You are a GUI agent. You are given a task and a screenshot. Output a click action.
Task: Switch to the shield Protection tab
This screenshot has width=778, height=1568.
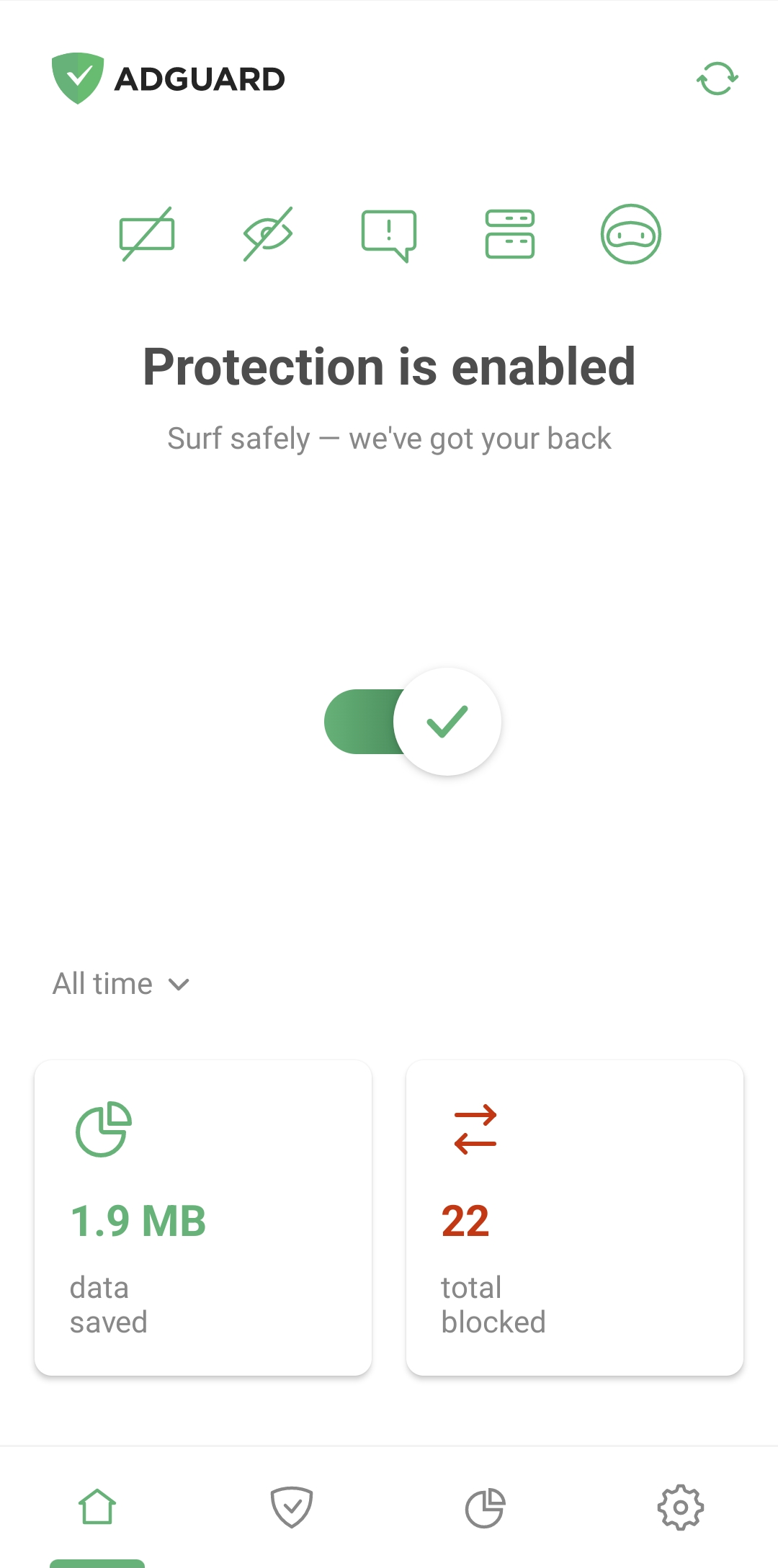[292, 1507]
